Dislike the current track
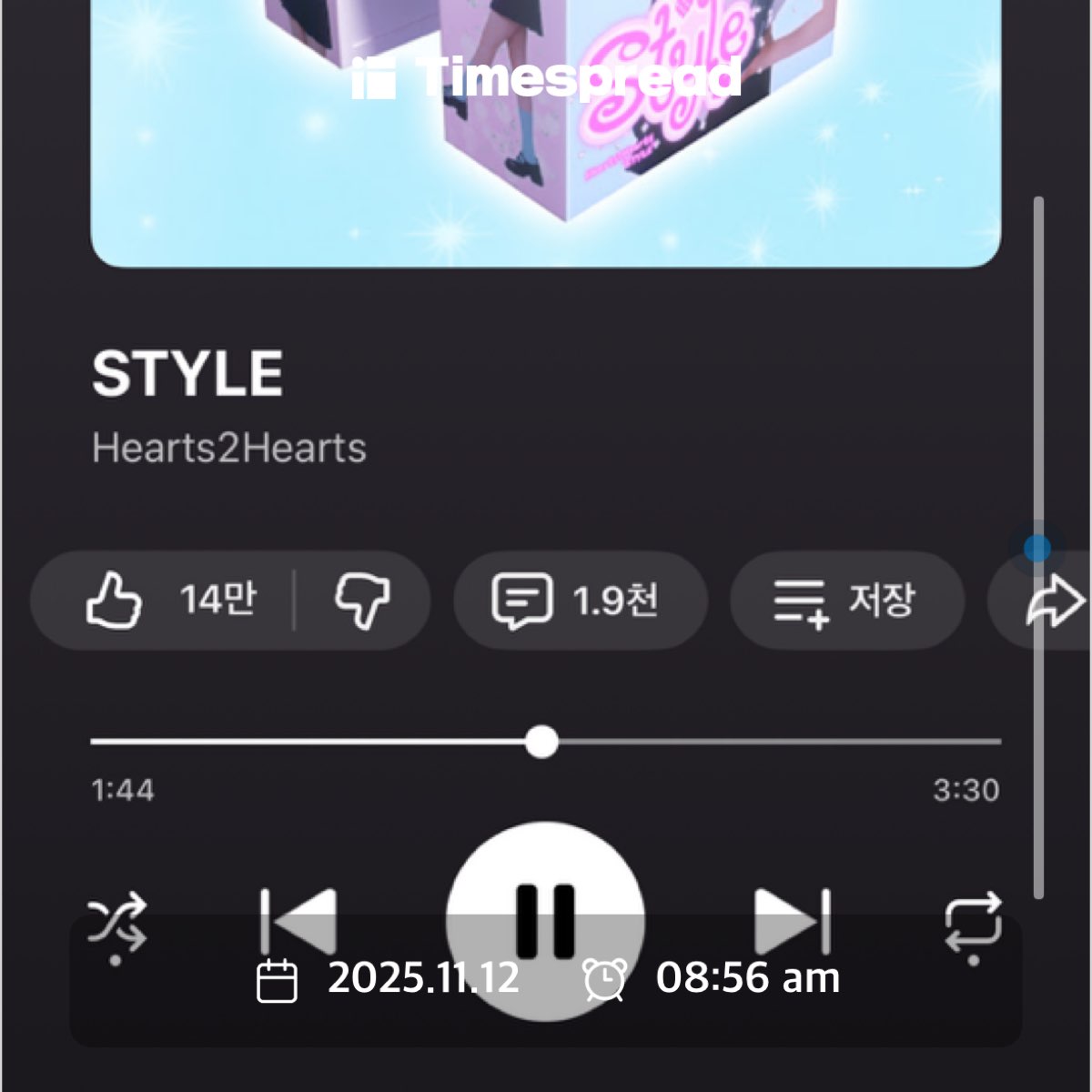The image size is (1092, 1092). point(362,601)
